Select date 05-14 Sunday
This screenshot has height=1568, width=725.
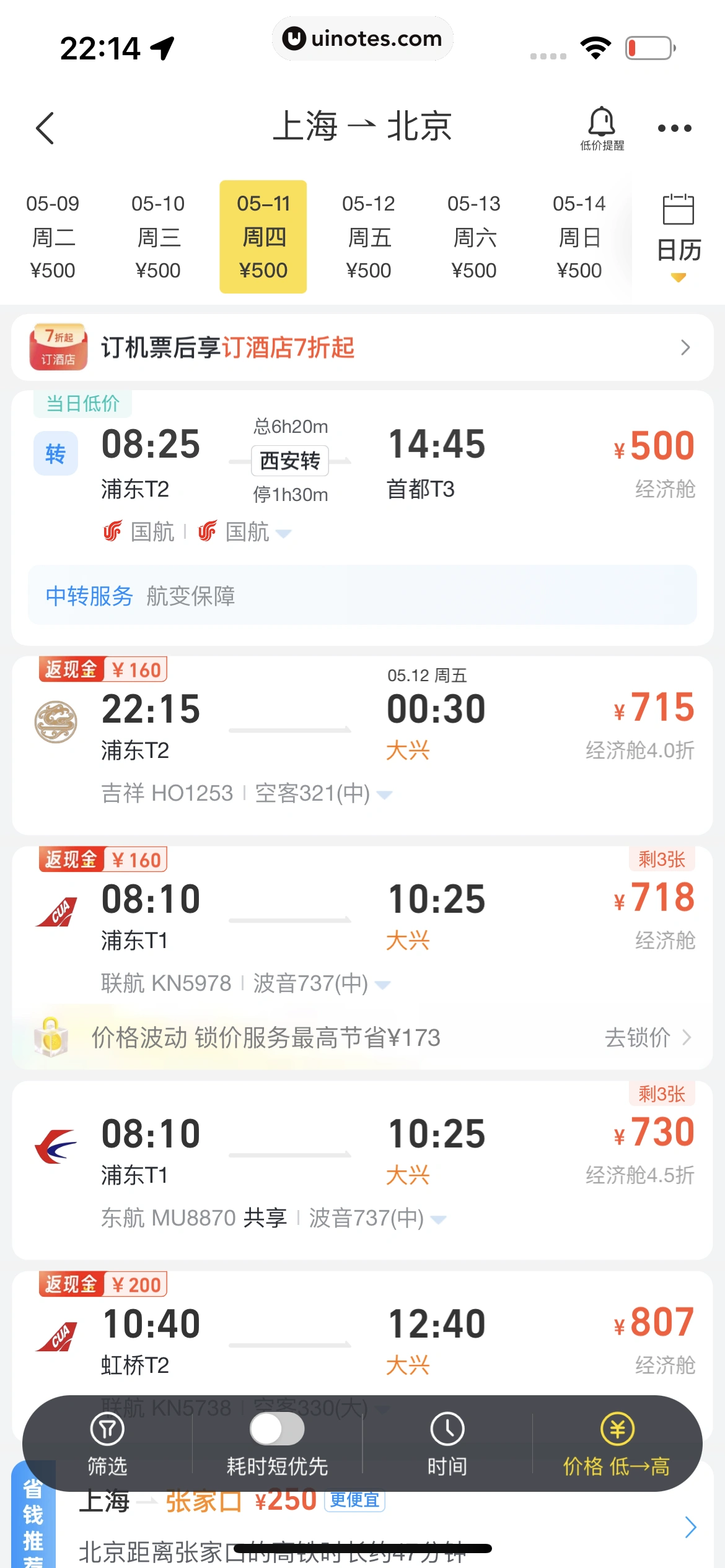pyautogui.click(x=579, y=237)
